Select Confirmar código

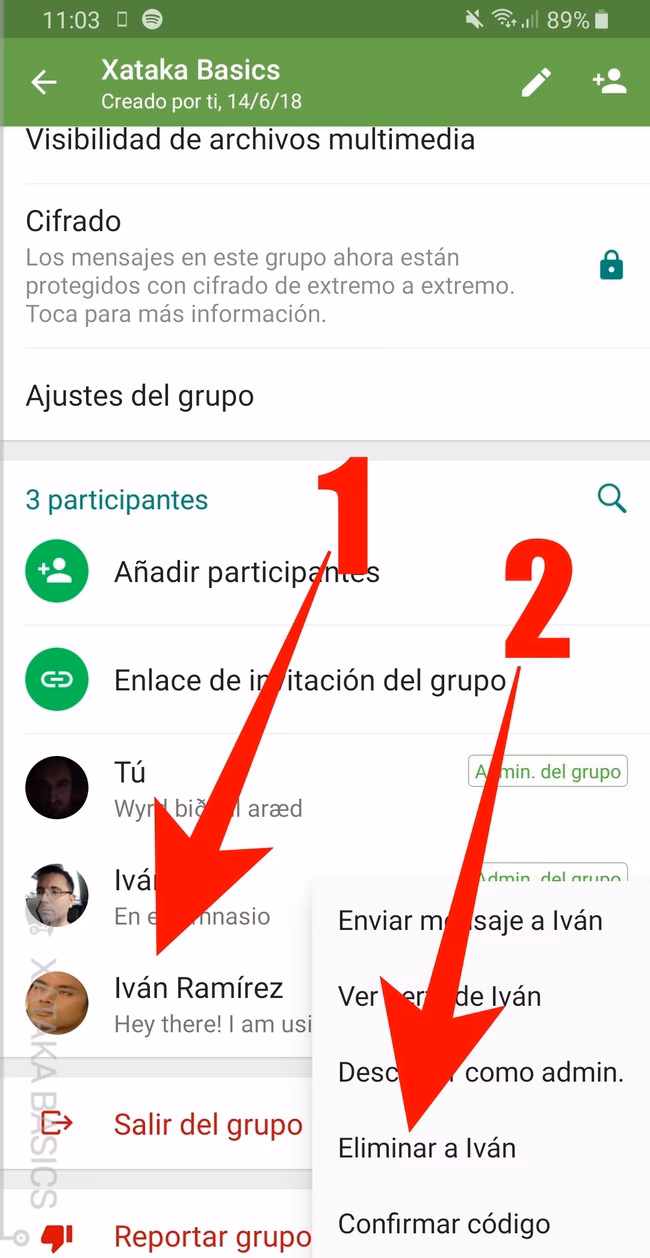coord(444,1223)
